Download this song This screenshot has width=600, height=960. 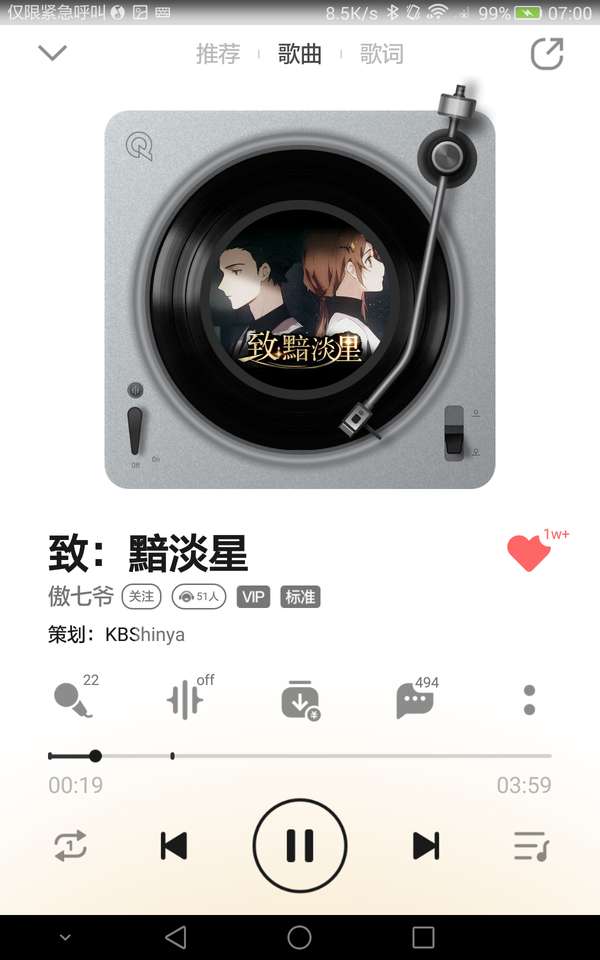point(300,700)
